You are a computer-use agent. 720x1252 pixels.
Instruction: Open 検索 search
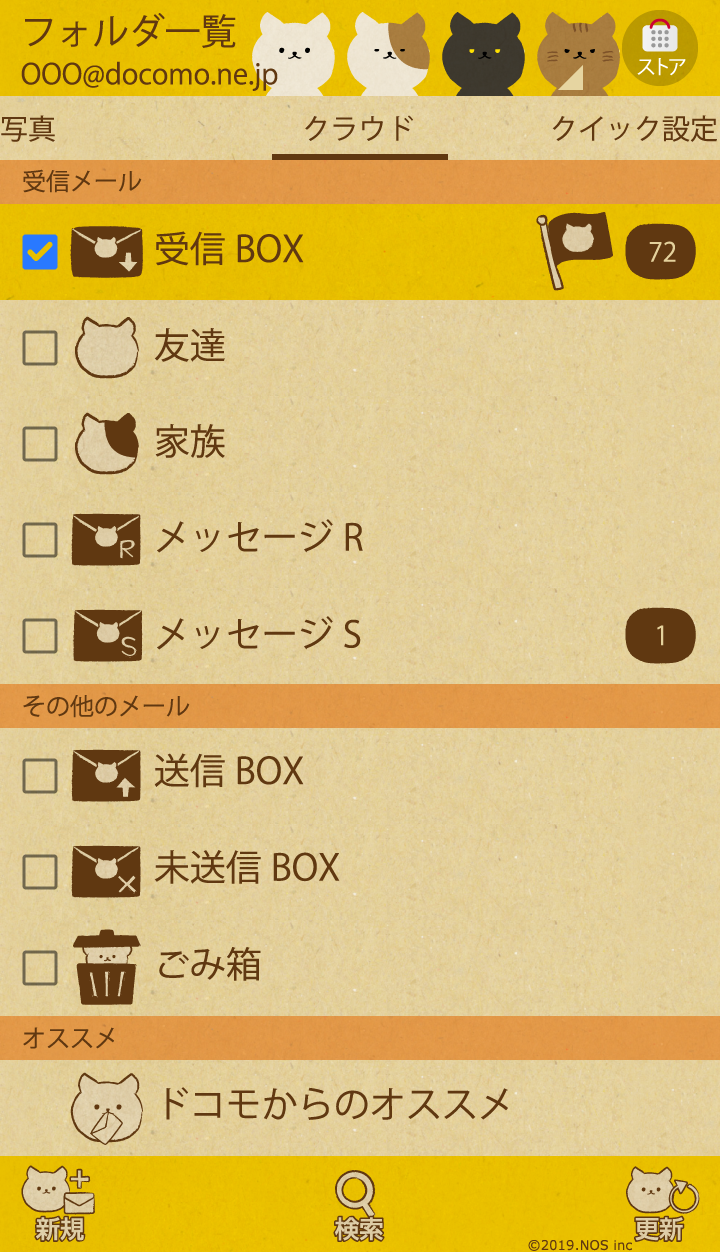[358, 1204]
